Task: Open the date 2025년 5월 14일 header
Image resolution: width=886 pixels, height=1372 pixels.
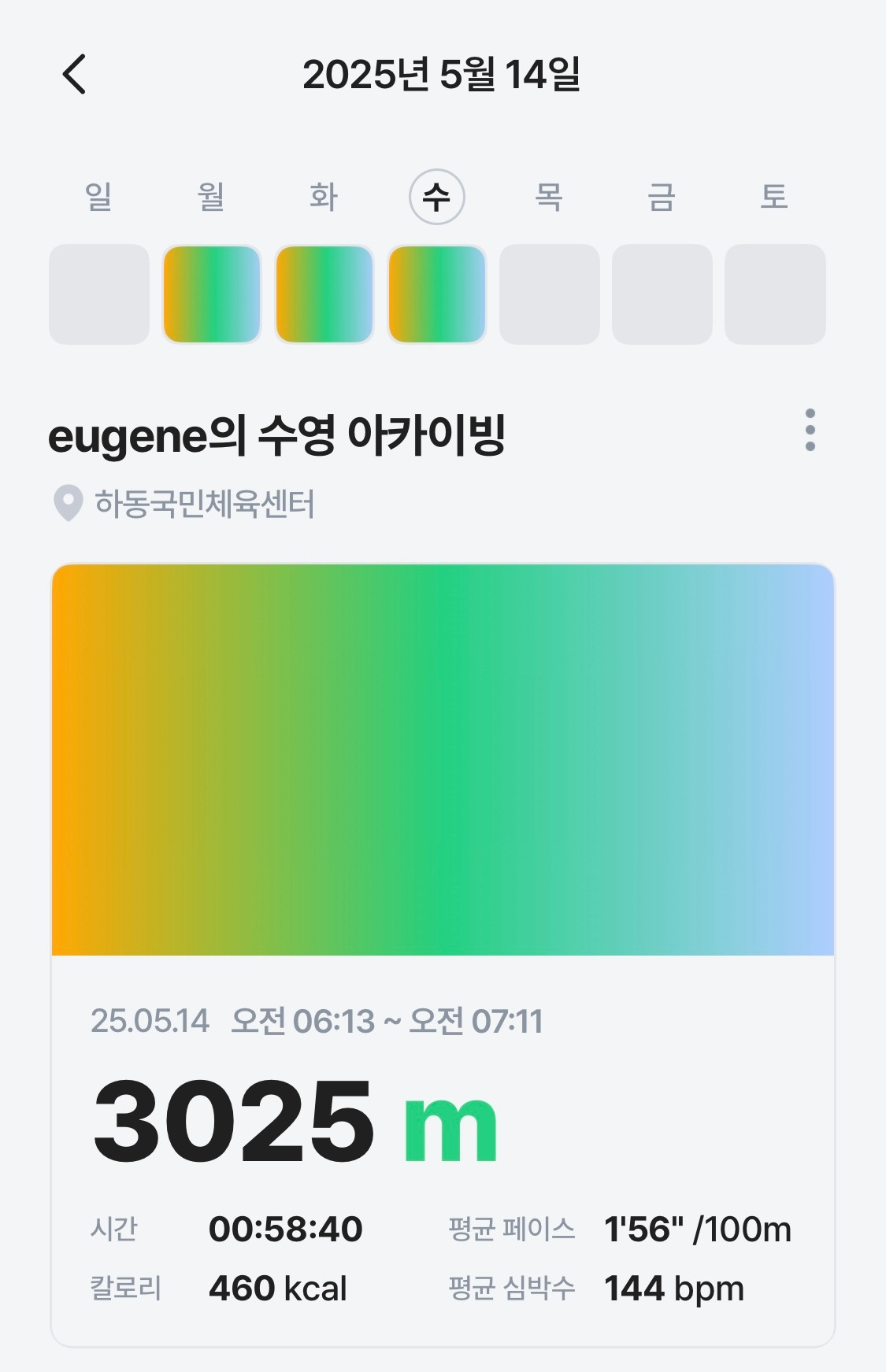Action: 443,75
